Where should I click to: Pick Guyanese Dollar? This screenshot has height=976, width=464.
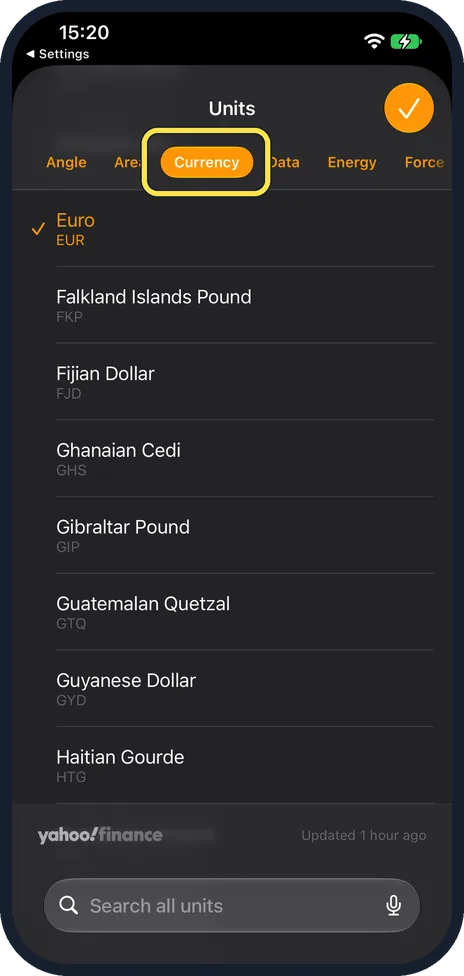coord(232,688)
